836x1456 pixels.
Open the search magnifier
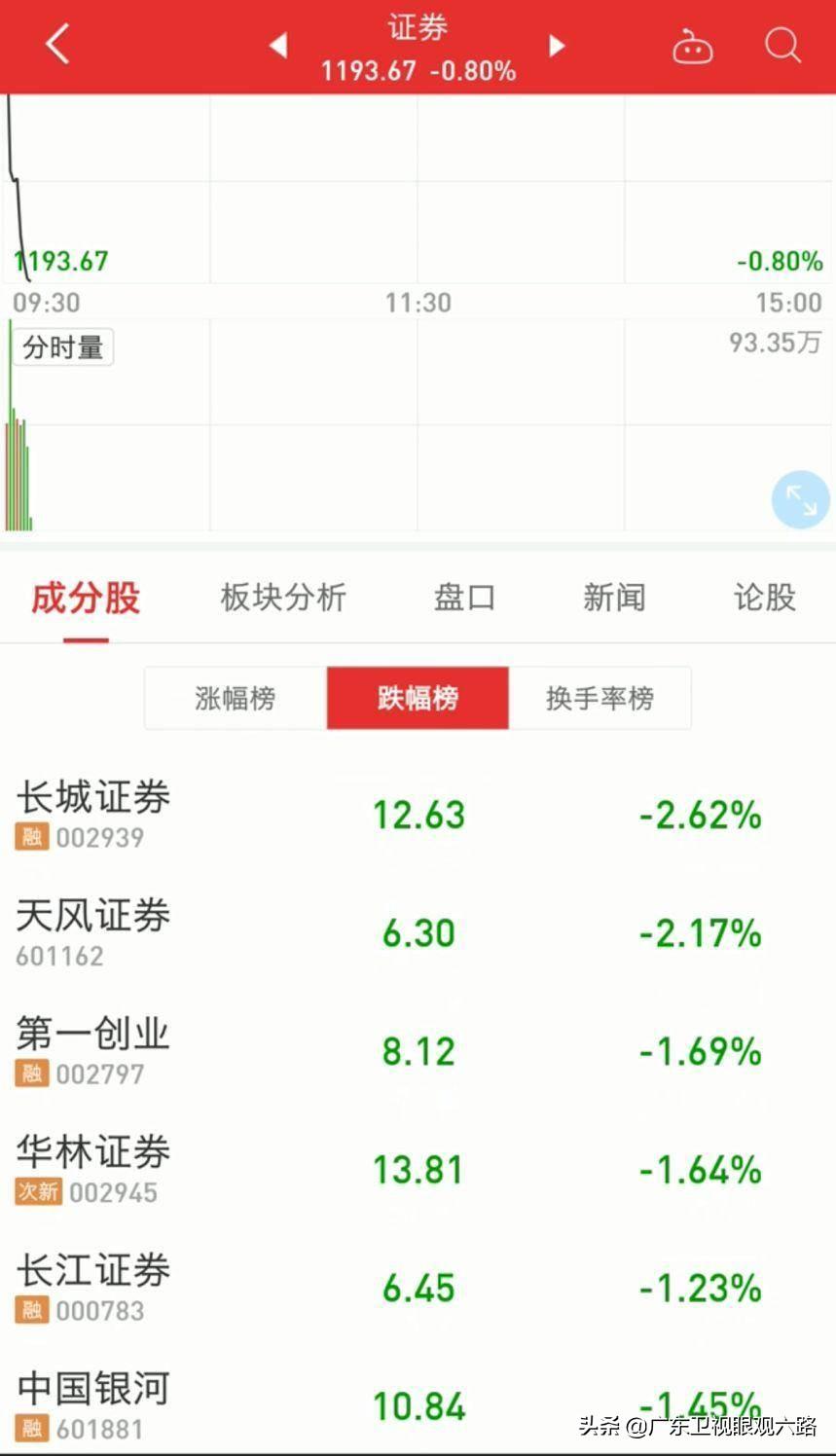(x=782, y=45)
